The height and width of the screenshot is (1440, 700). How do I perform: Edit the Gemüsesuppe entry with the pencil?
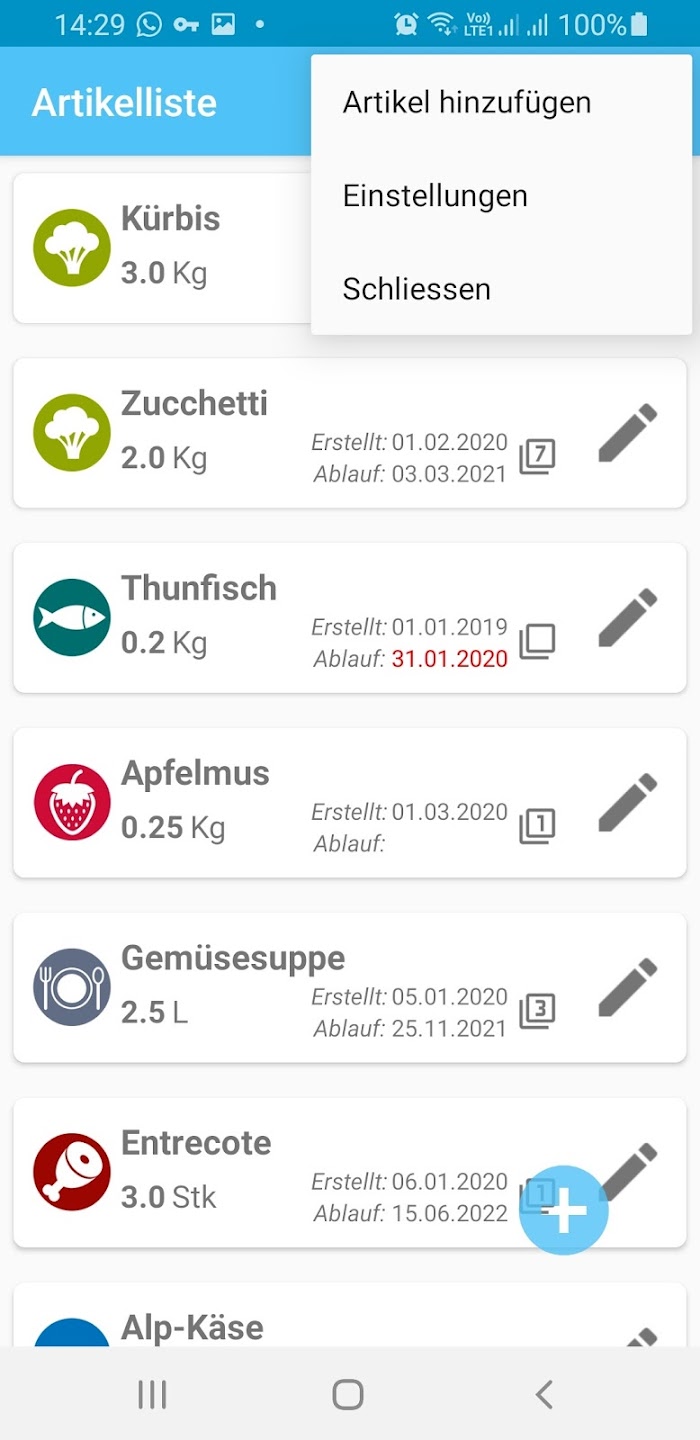(x=628, y=988)
